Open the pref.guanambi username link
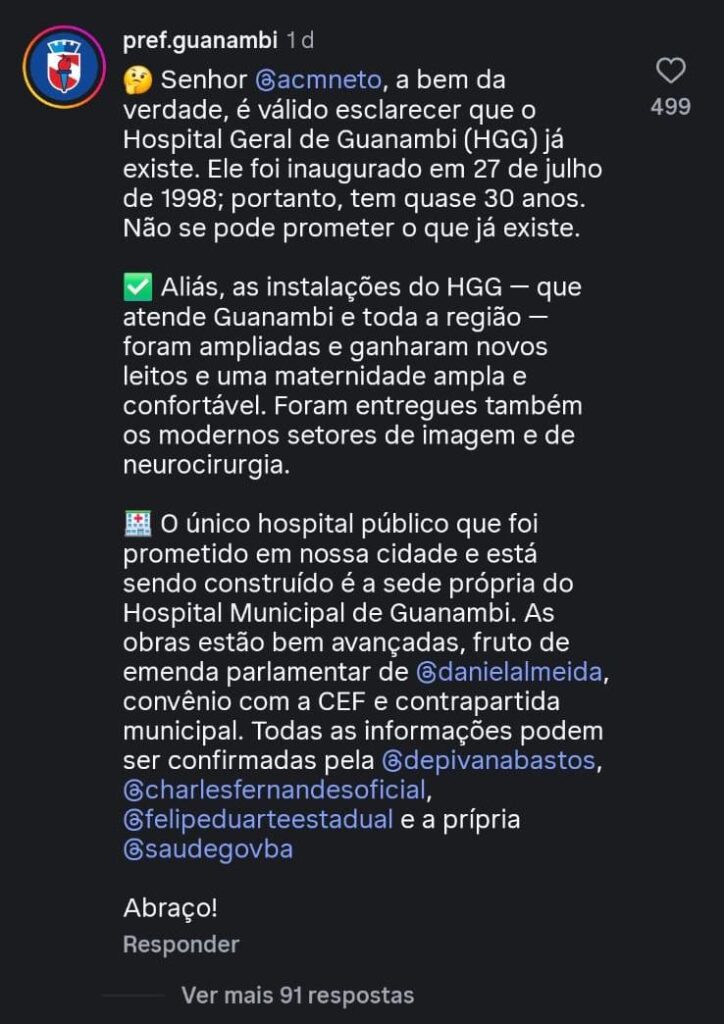The width and height of the screenshot is (724, 1024). click(x=200, y=41)
